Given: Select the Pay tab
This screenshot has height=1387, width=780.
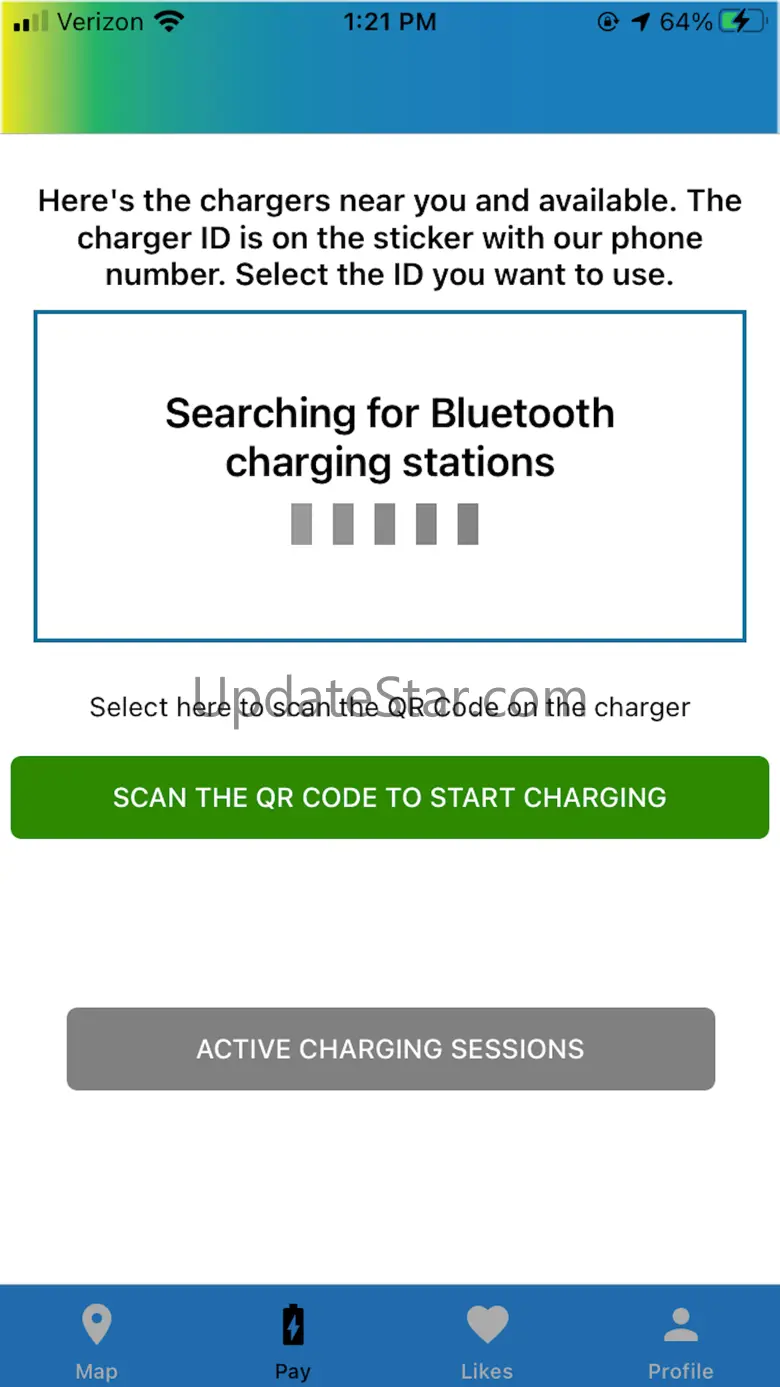Looking at the screenshot, I should point(292,1342).
